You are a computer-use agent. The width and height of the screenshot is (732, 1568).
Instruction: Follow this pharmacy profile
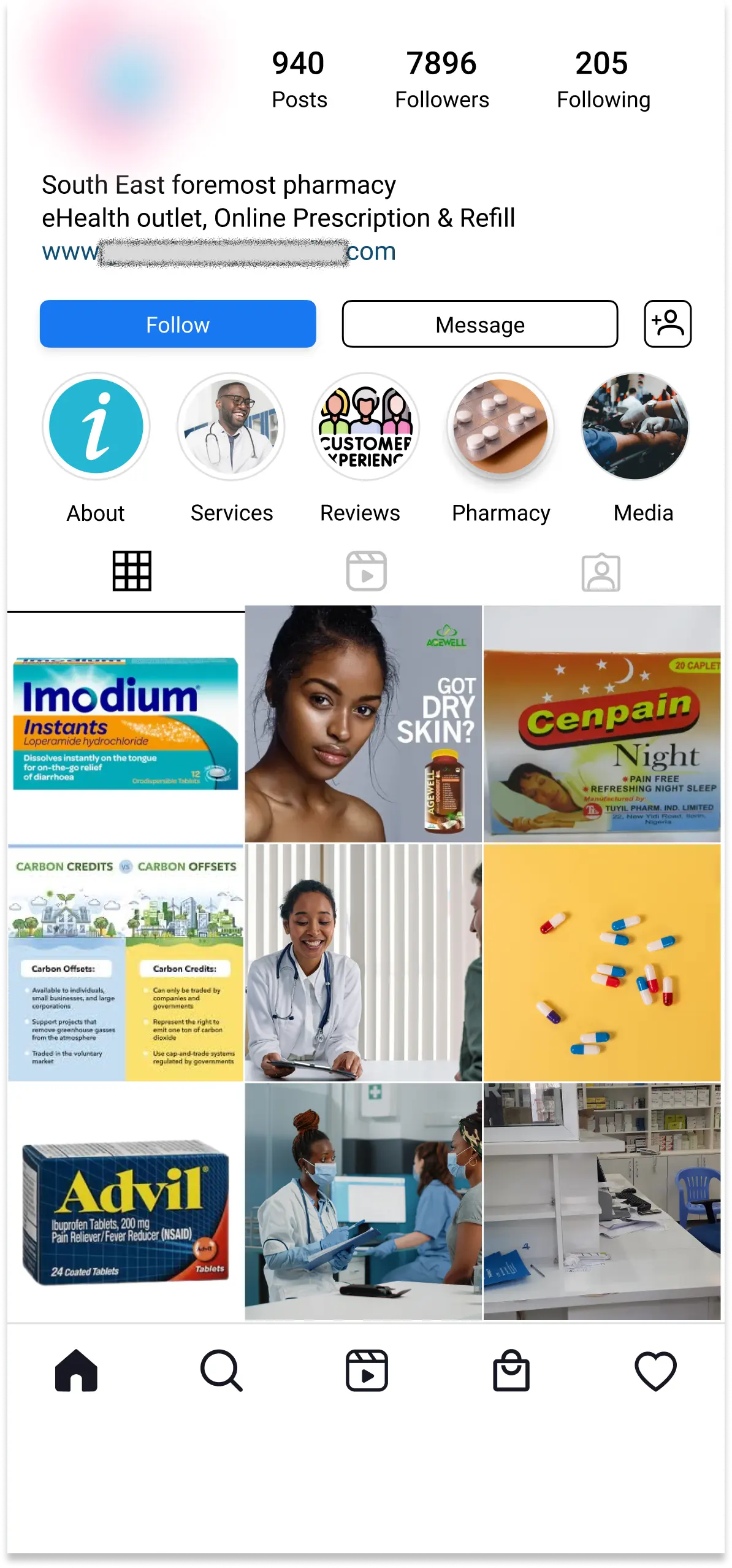coord(178,324)
